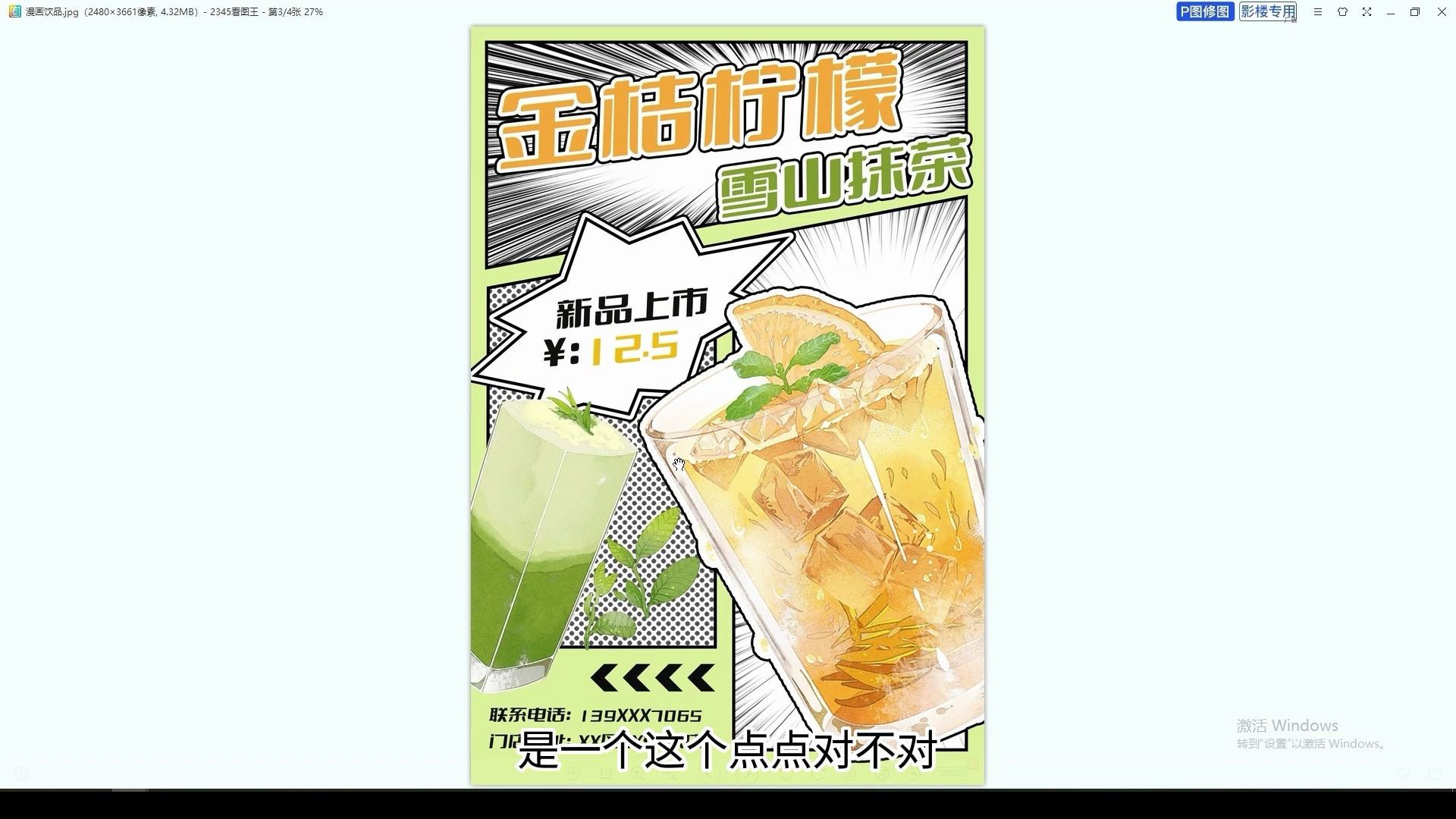The width and height of the screenshot is (1456, 819).
Task: Close the image viewer window
Action: tap(1442, 12)
